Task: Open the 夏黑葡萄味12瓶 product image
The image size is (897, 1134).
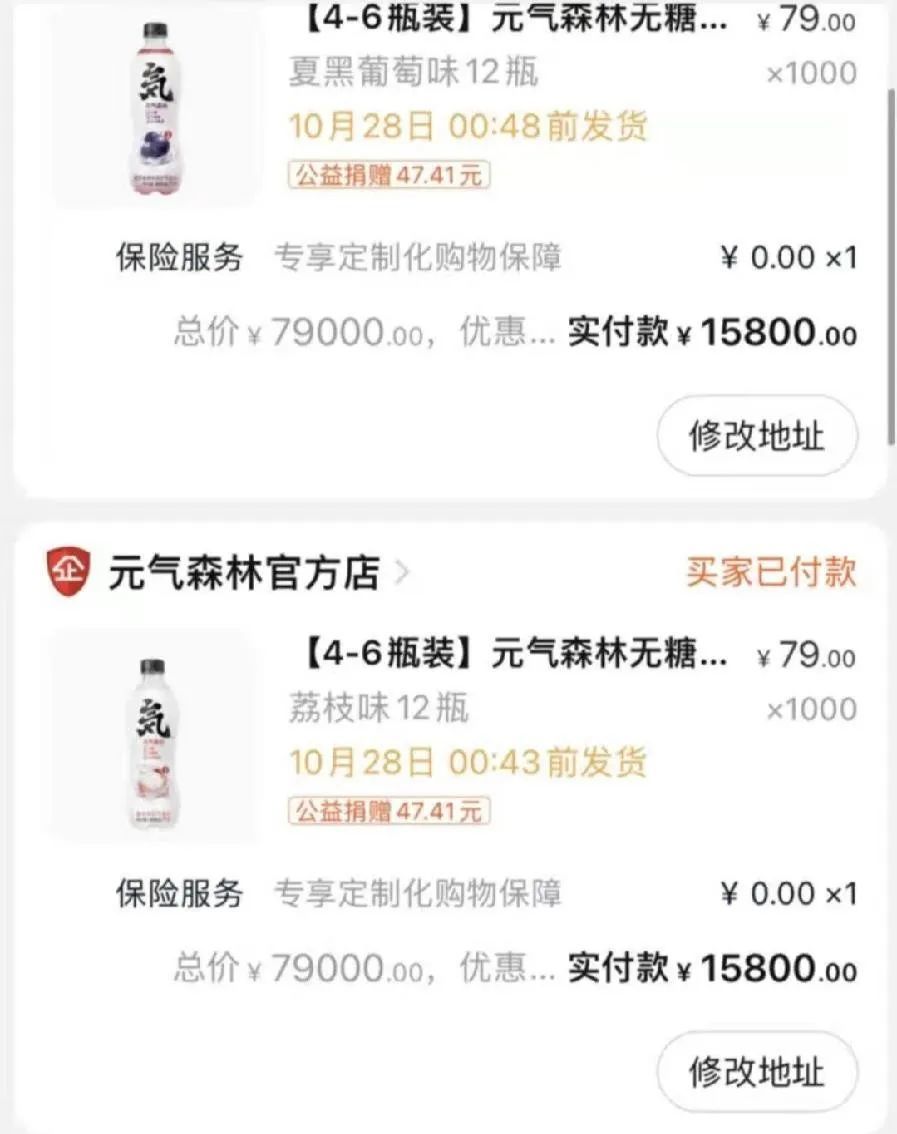Action: point(152,109)
